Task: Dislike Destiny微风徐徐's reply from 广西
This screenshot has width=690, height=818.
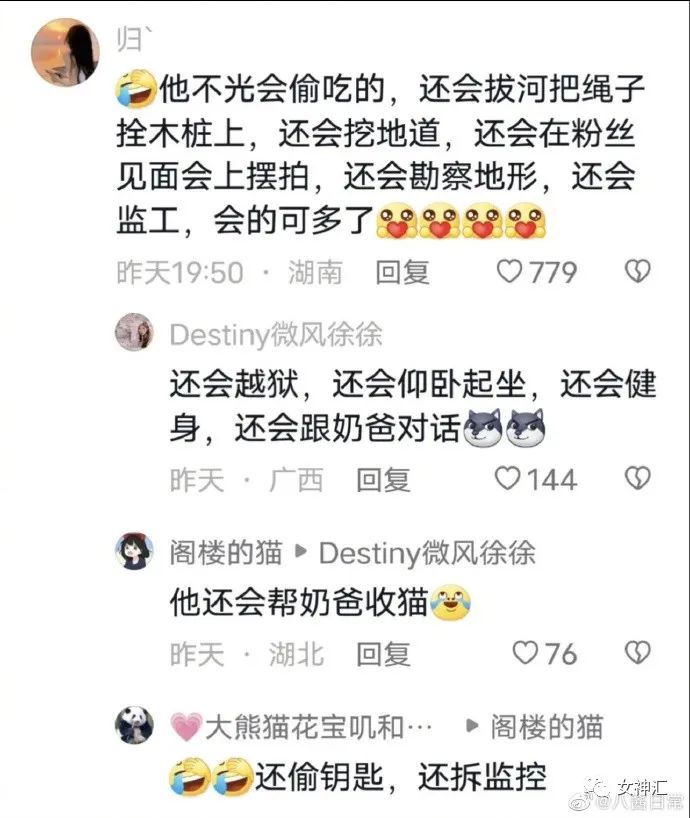Action: click(637, 479)
